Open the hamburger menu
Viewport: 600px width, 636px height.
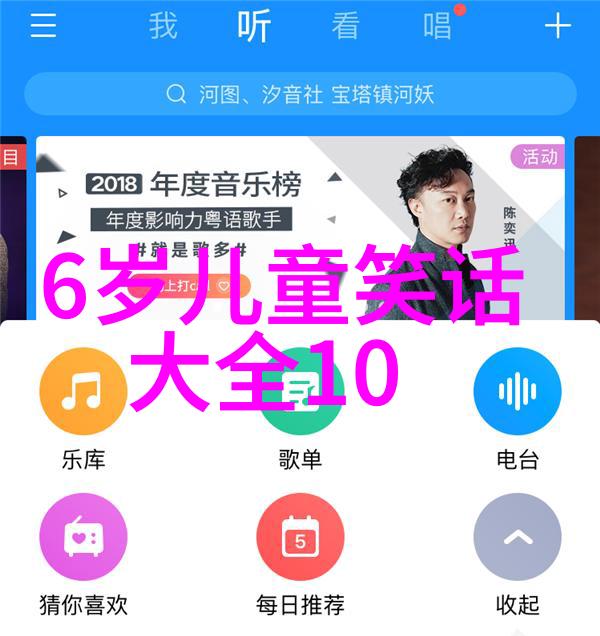(43, 26)
